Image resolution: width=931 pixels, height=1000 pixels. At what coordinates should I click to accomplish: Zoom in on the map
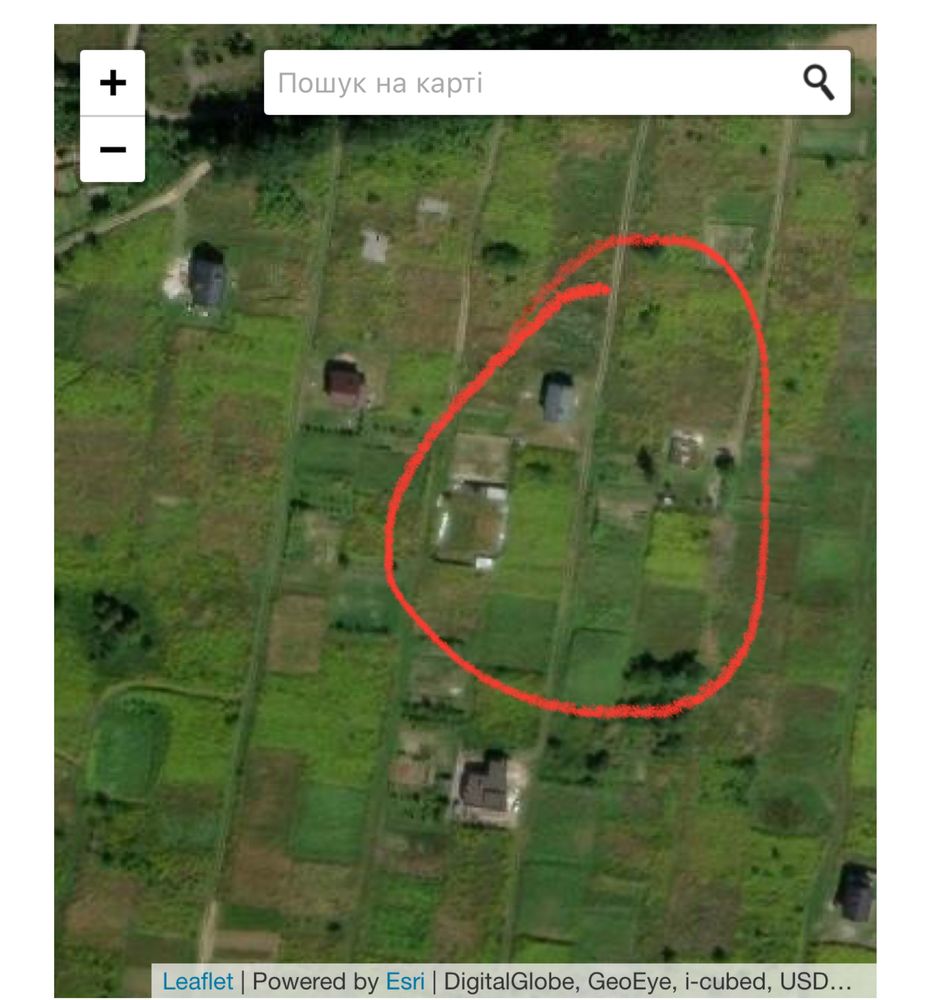coord(113,83)
